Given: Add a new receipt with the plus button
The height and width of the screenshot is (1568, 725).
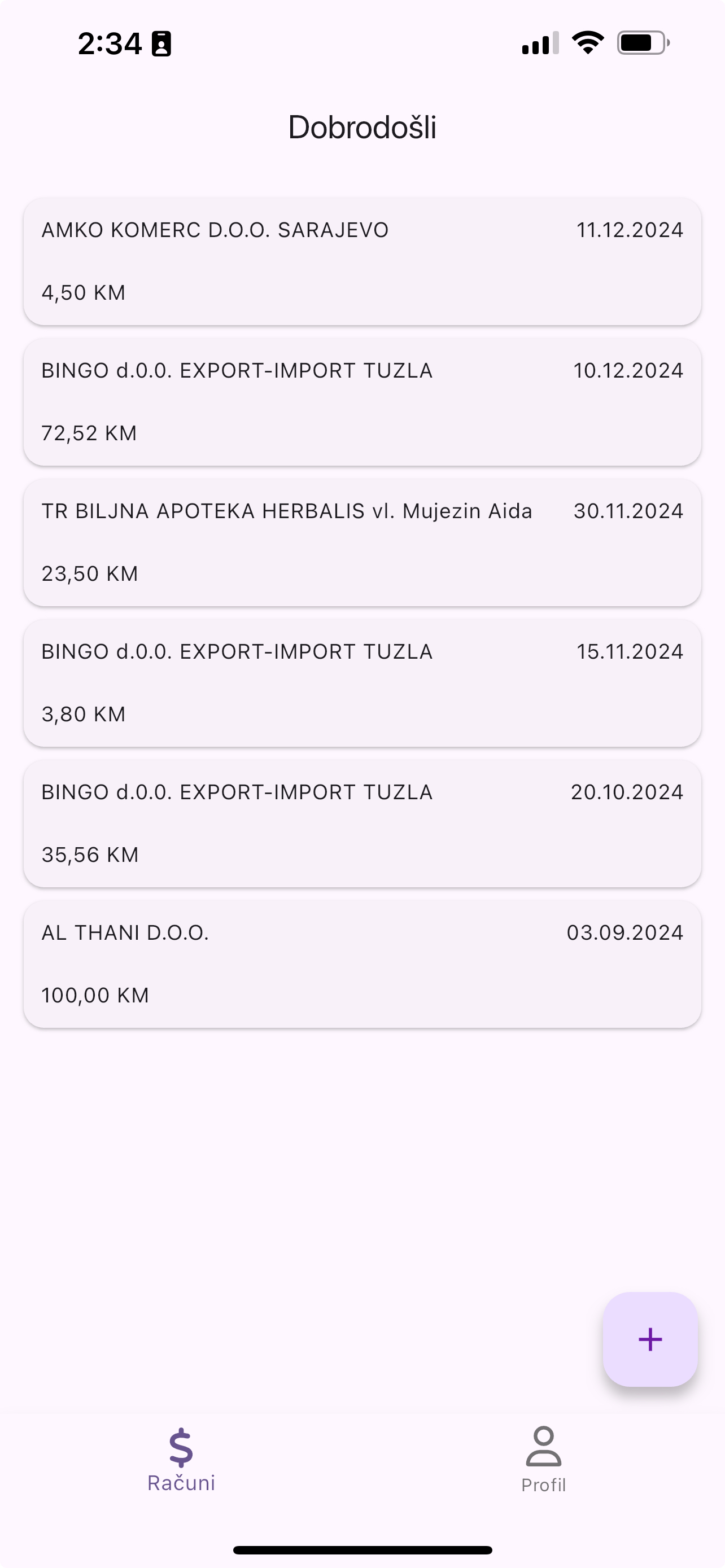Looking at the screenshot, I should (649, 1339).
